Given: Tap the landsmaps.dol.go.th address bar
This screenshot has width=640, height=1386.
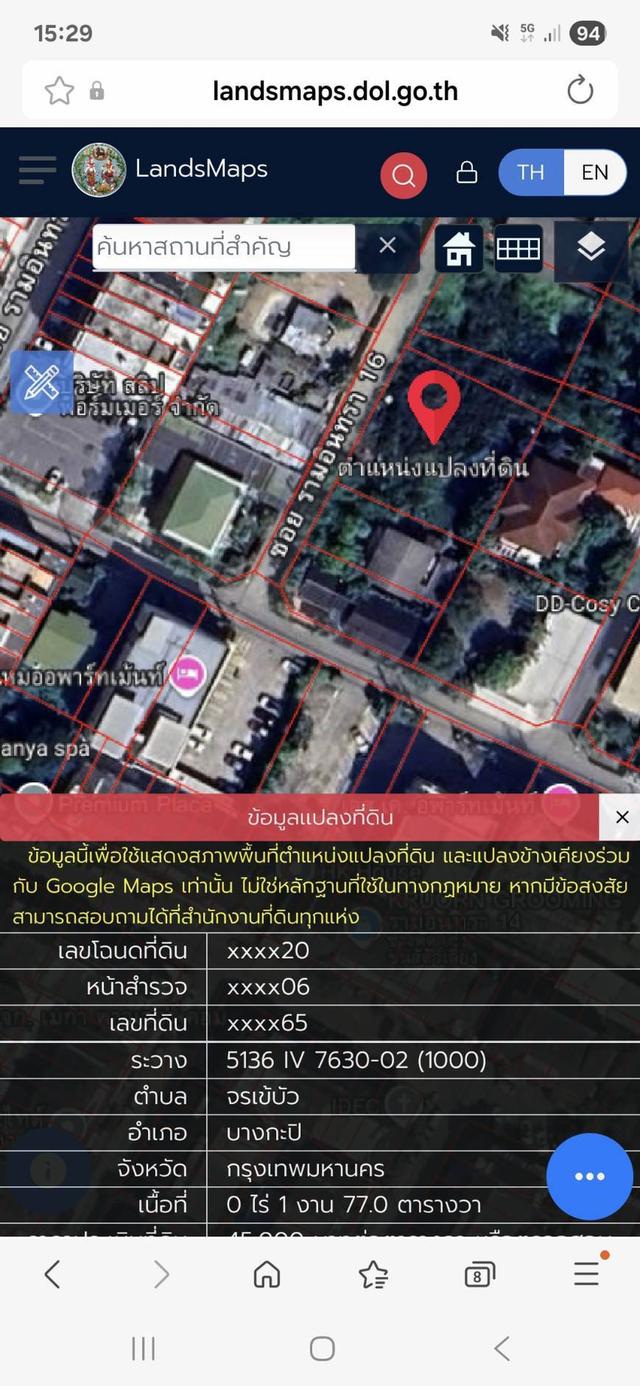Looking at the screenshot, I should [335, 91].
